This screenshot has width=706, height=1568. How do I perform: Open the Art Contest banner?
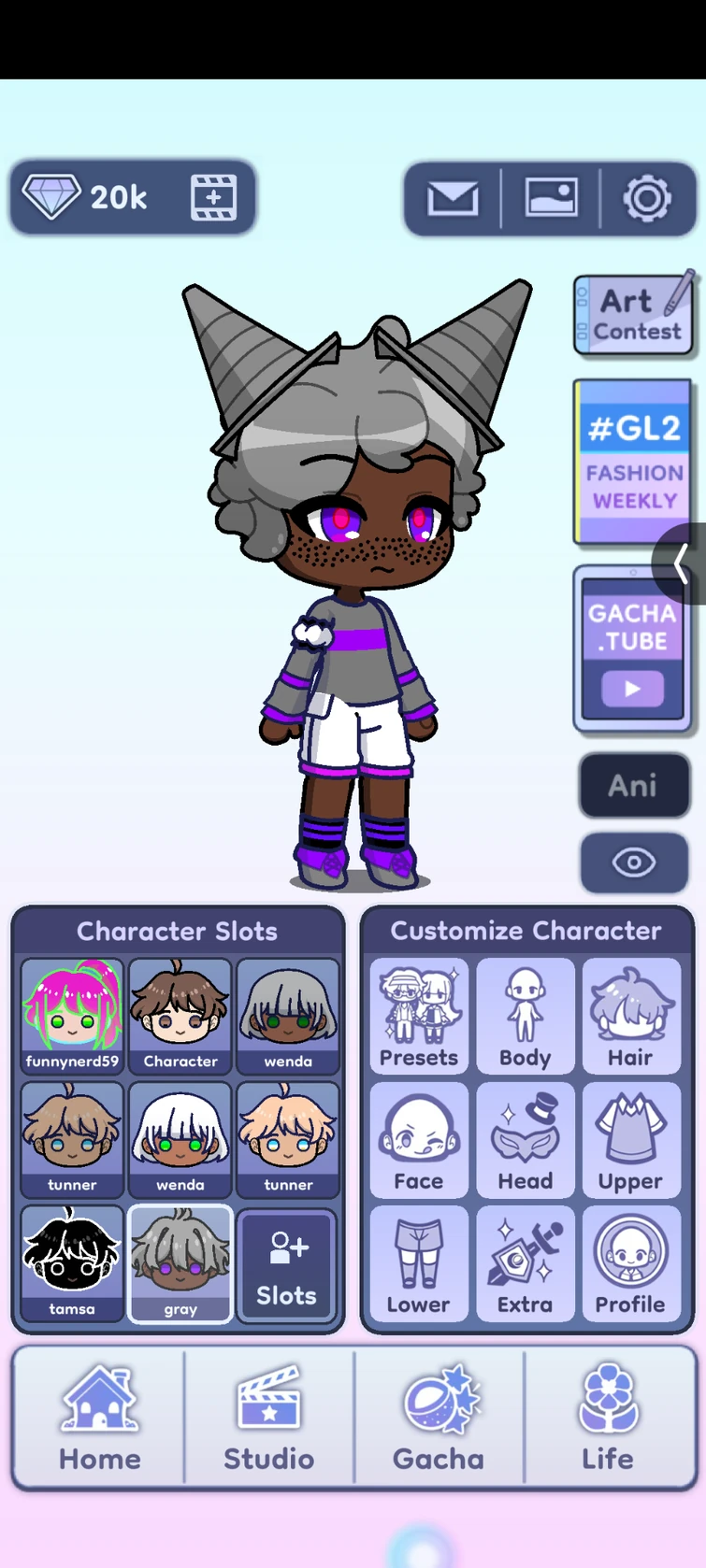[x=635, y=314]
